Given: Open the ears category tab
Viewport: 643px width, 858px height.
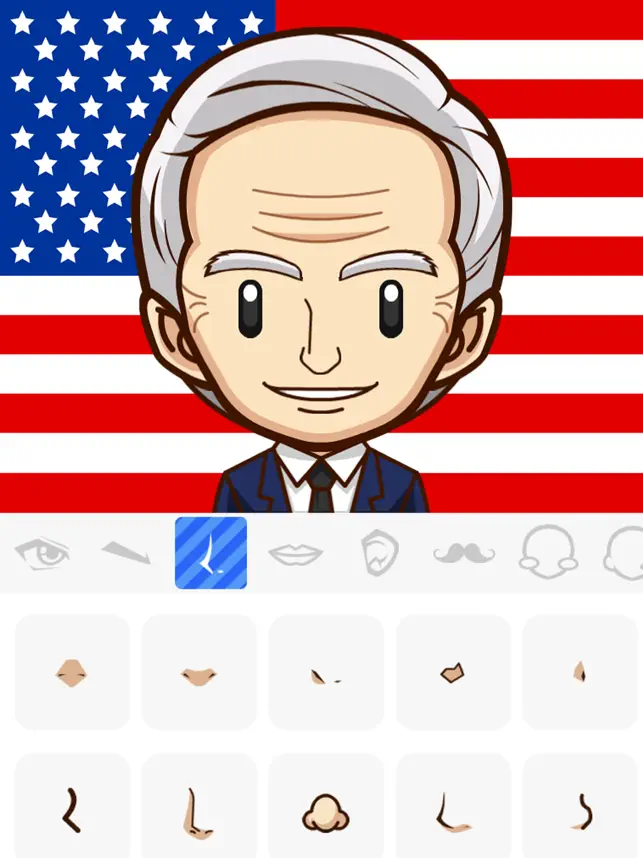Looking at the screenshot, I should pyautogui.click(x=379, y=552).
